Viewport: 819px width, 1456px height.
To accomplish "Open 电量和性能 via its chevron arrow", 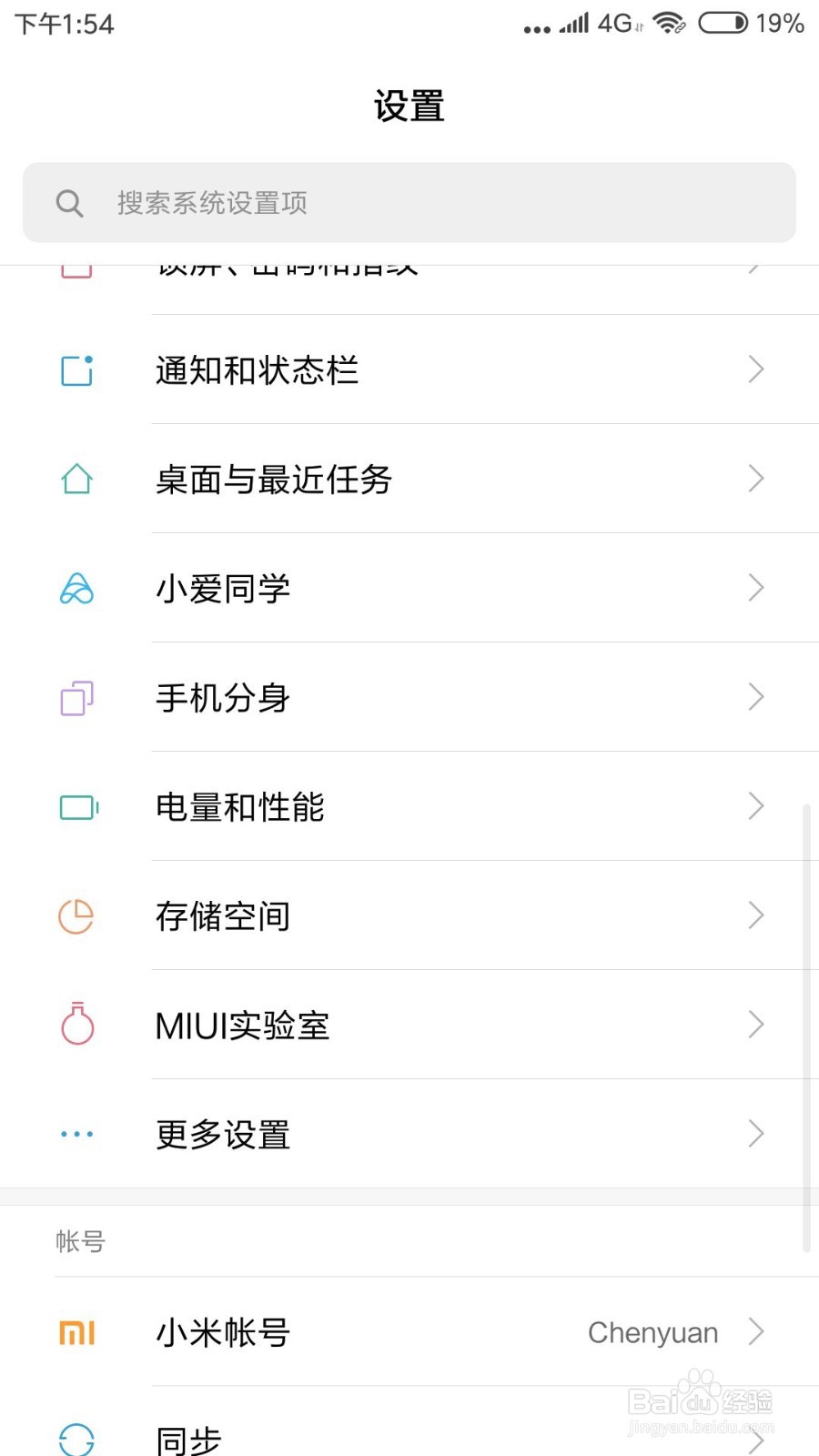I will pyautogui.click(x=756, y=806).
